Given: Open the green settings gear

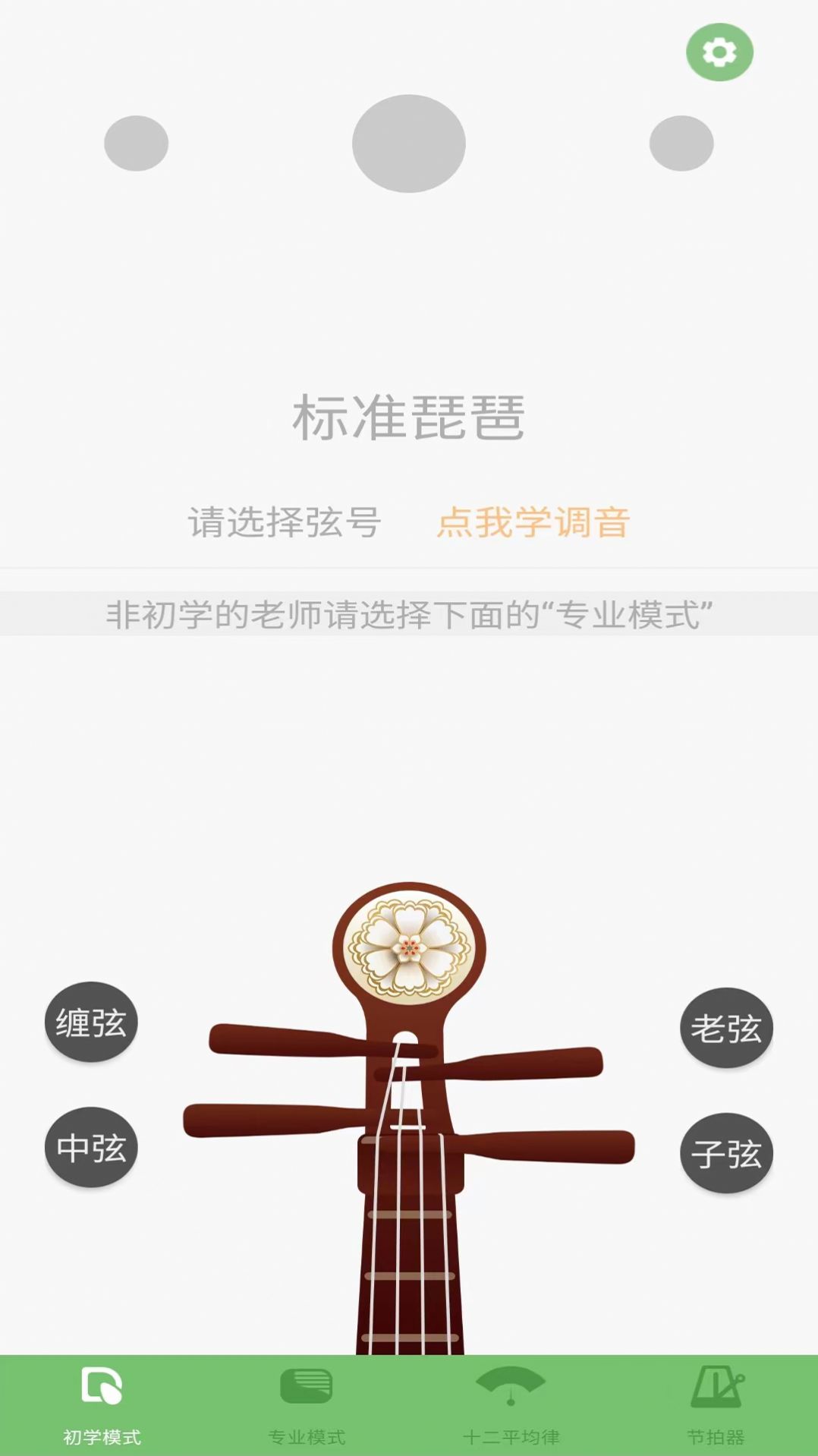Looking at the screenshot, I should [x=719, y=52].
